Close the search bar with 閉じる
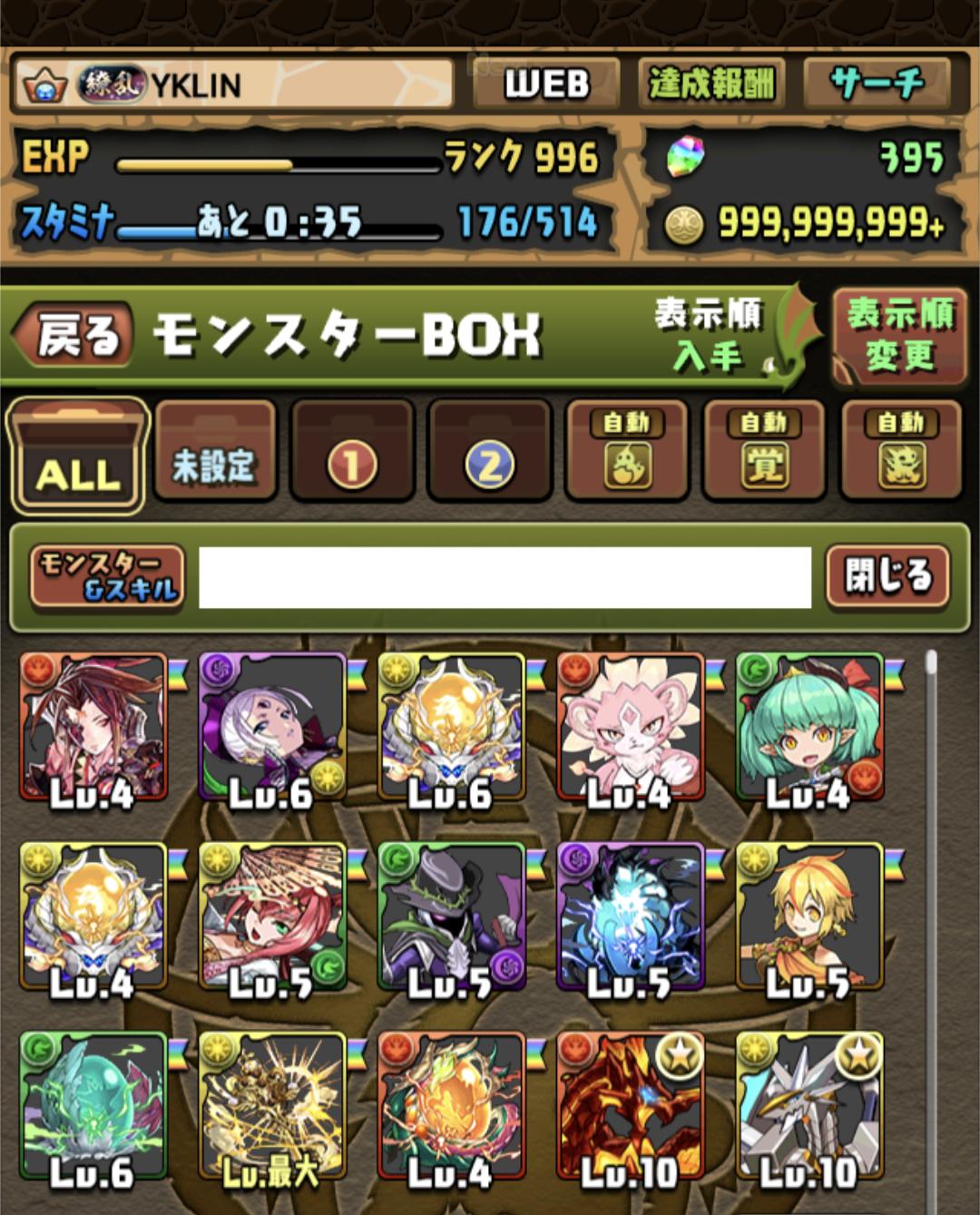 (887, 576)
